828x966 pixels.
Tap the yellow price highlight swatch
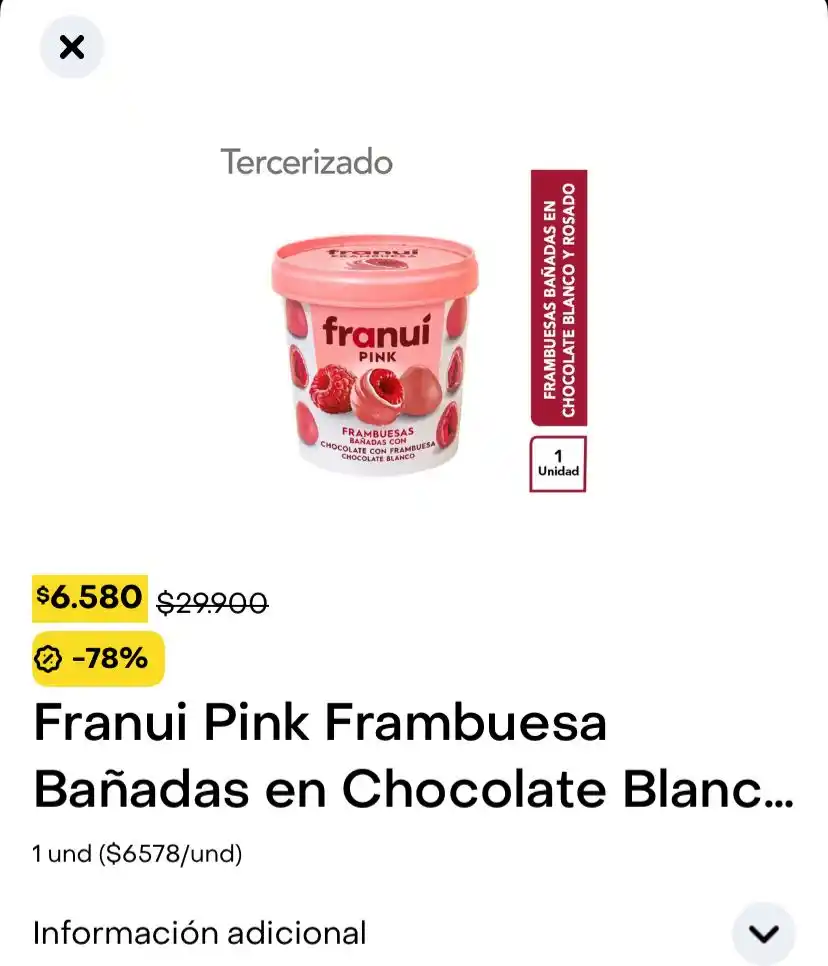[x=89, y=599]
